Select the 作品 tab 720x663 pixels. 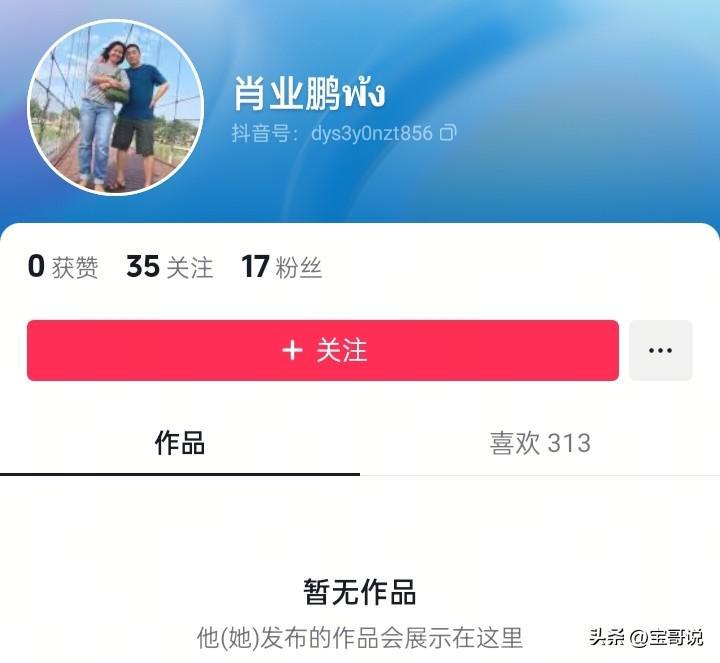(x=180, y=443)
